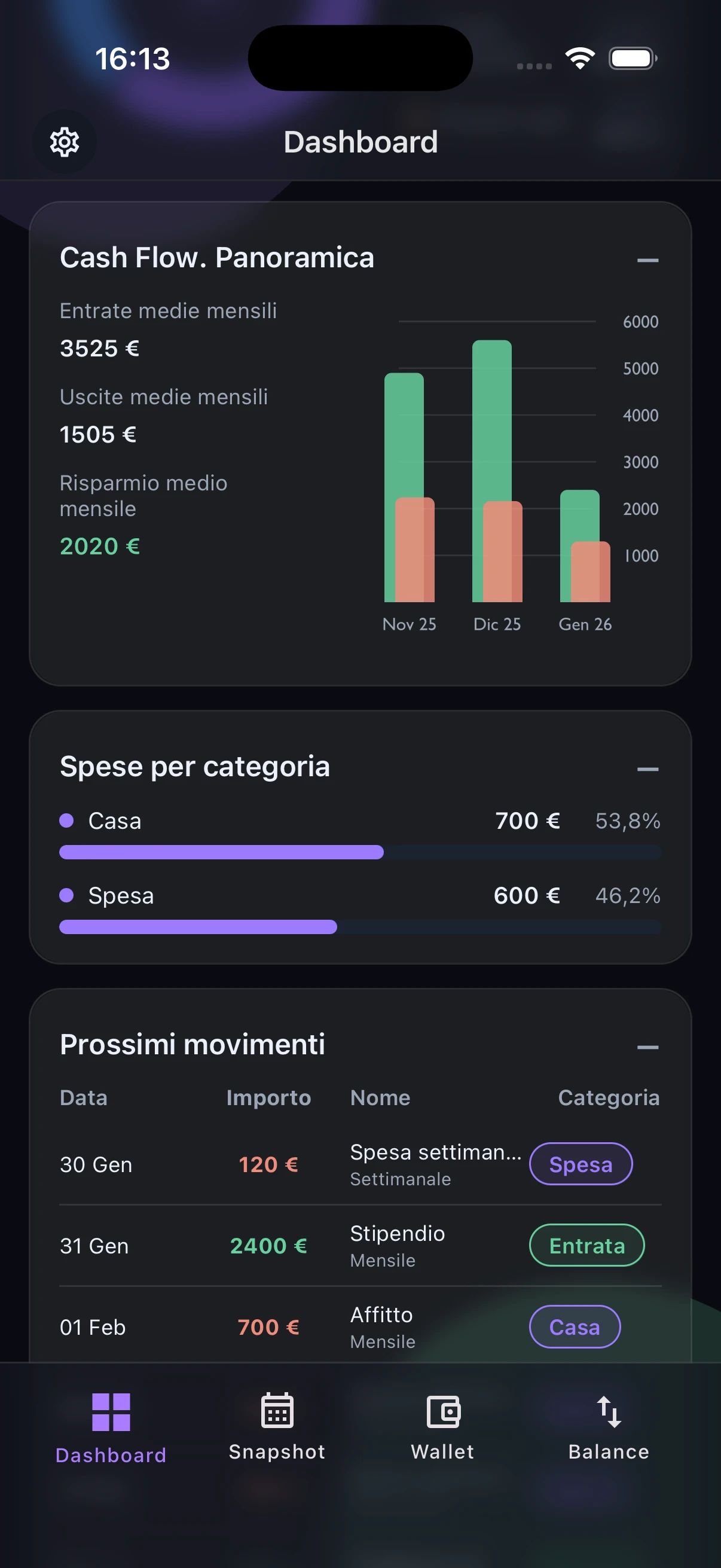Click the purple dot next to Spesa
This screenshot has width=721, height=1568.
tap(68, 895)
